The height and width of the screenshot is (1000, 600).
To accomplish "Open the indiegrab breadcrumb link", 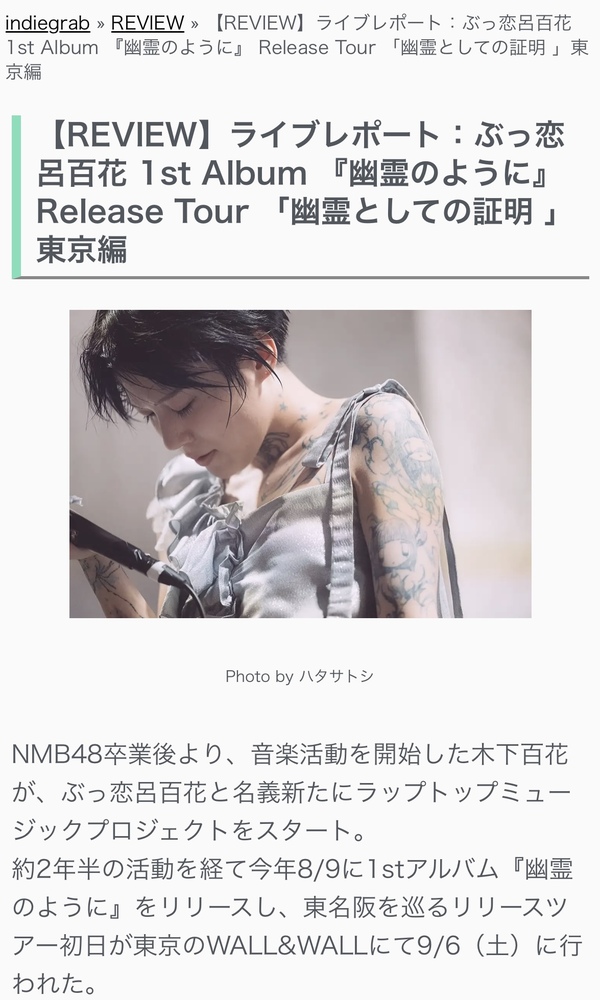I will (47, 22).
